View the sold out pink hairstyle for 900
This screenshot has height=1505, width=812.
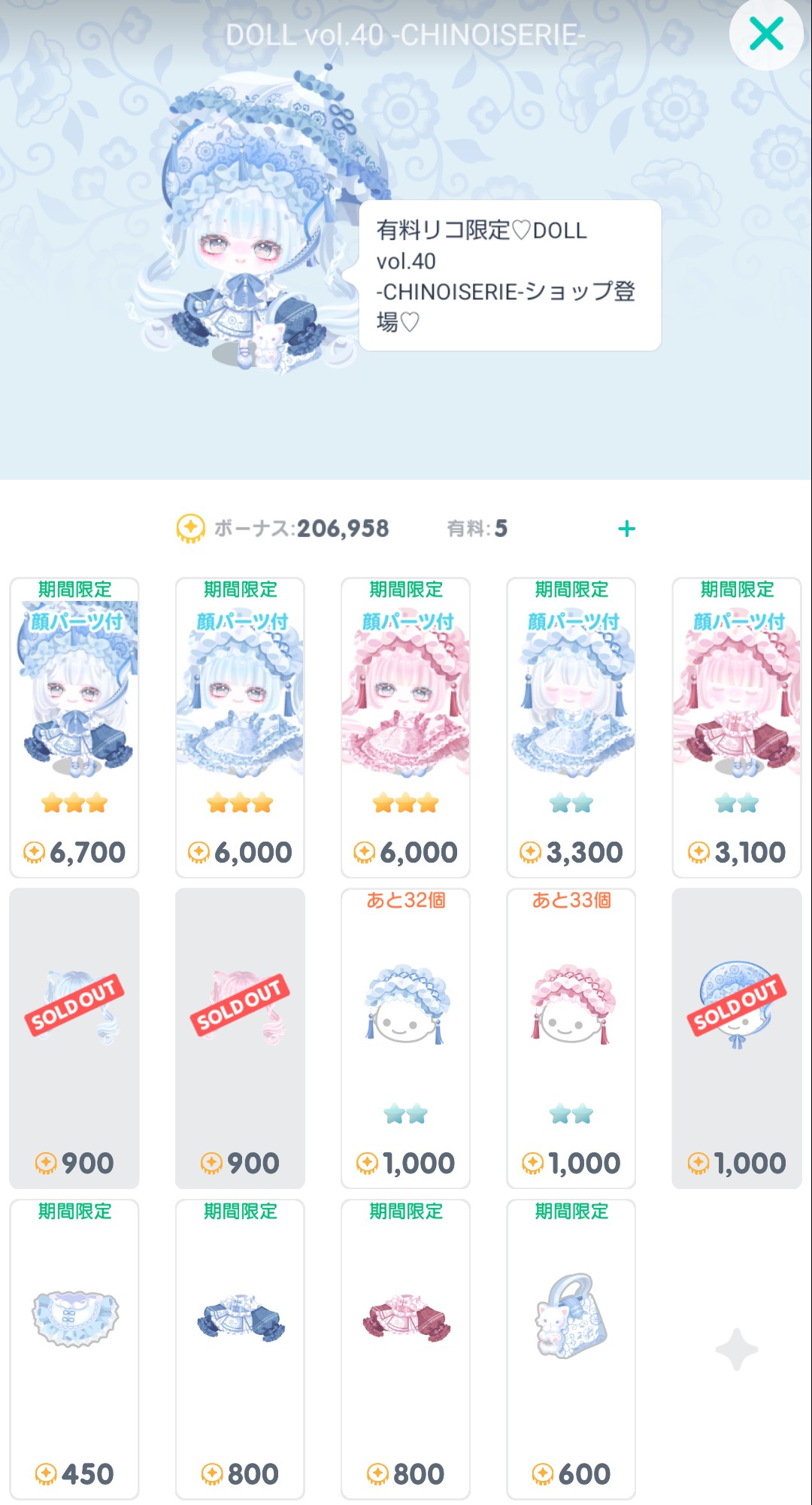pos(240,1038)
